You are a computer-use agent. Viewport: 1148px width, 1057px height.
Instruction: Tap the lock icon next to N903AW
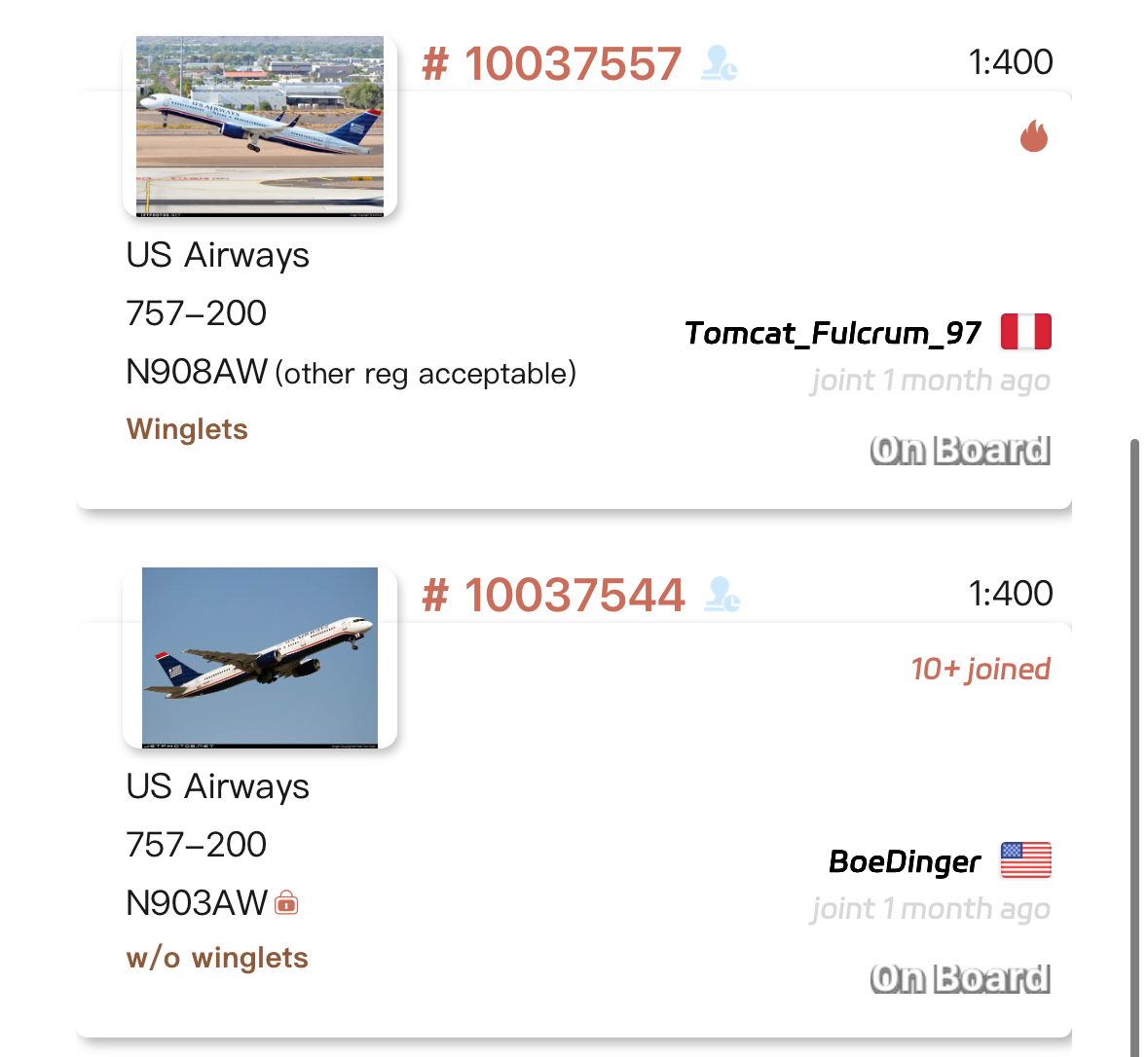pos(286,903)
